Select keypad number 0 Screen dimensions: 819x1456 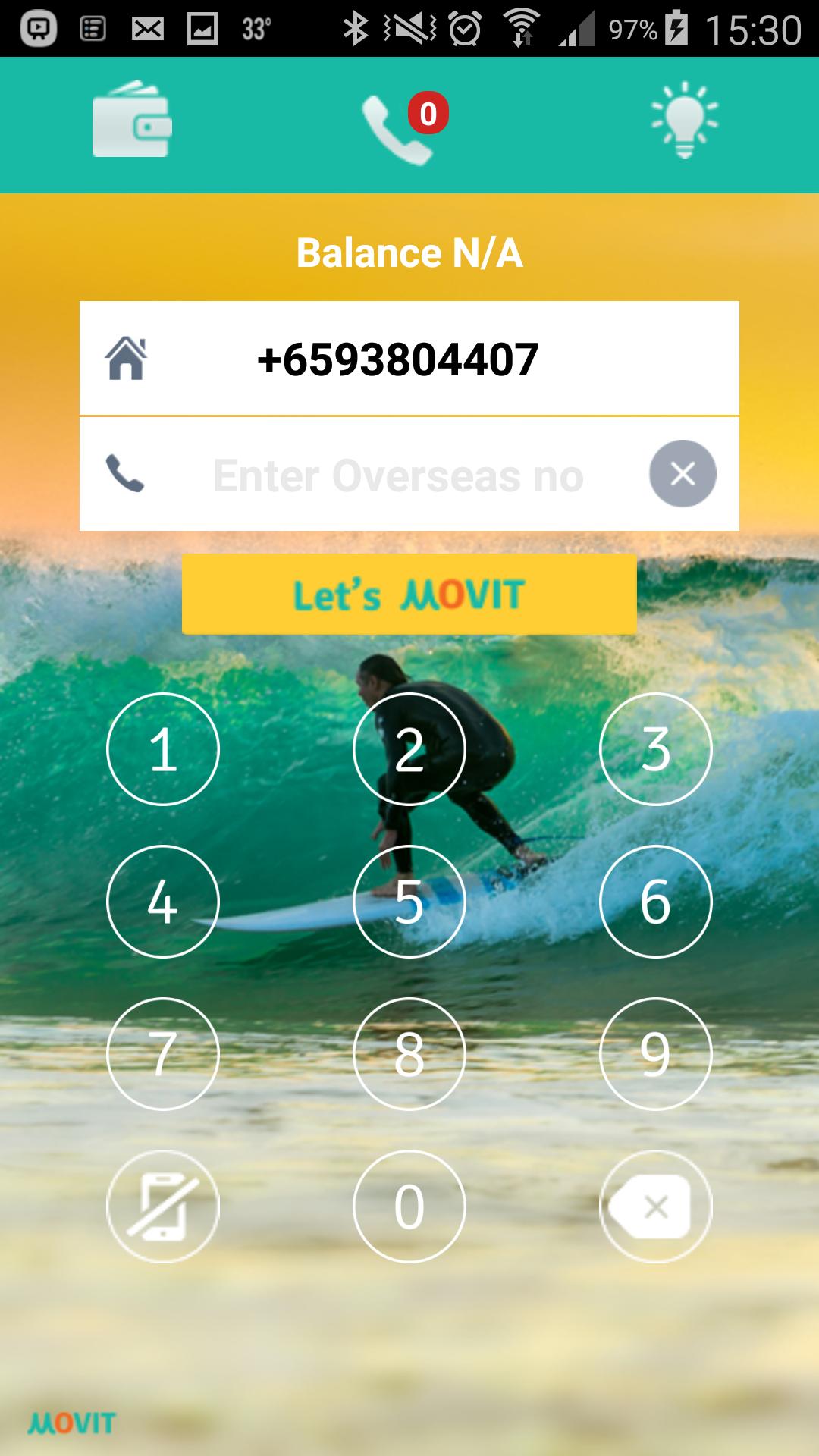(409, 1207)
